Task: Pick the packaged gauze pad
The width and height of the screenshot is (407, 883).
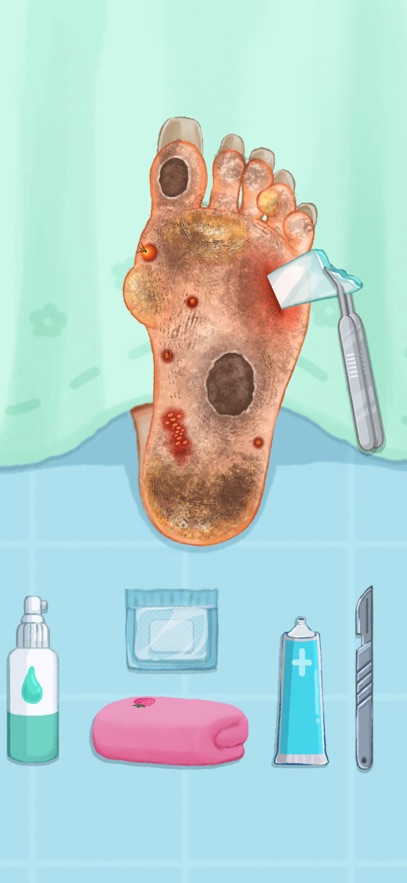Action: 171,630
